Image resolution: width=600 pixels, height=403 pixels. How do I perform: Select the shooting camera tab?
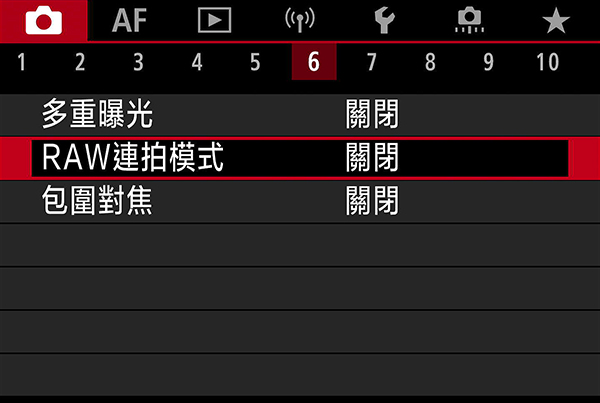coord(43,19)
